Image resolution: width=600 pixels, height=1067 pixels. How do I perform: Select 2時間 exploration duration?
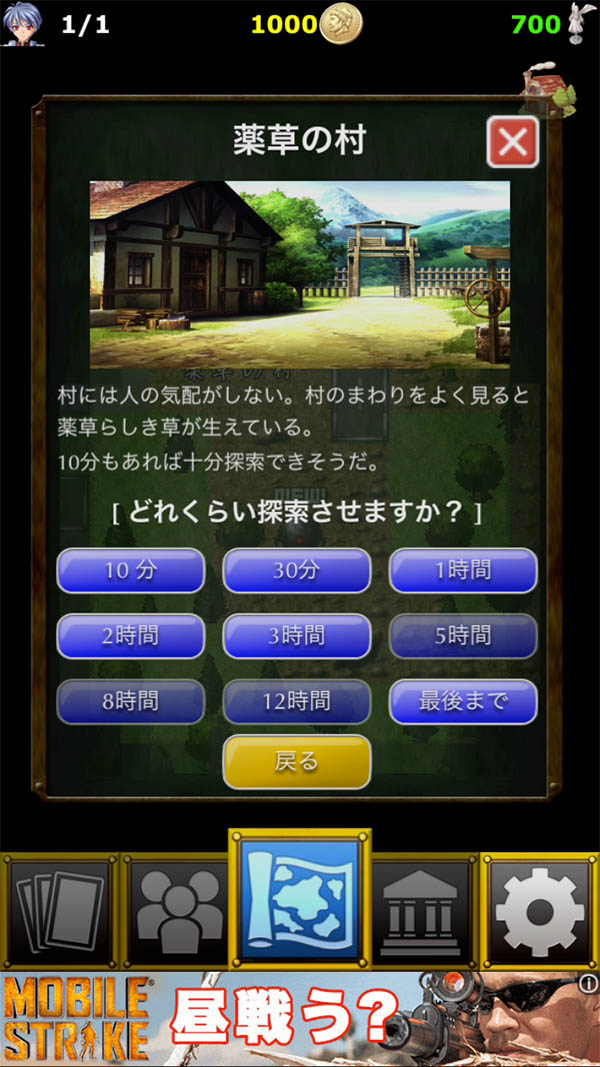[131, 636]
